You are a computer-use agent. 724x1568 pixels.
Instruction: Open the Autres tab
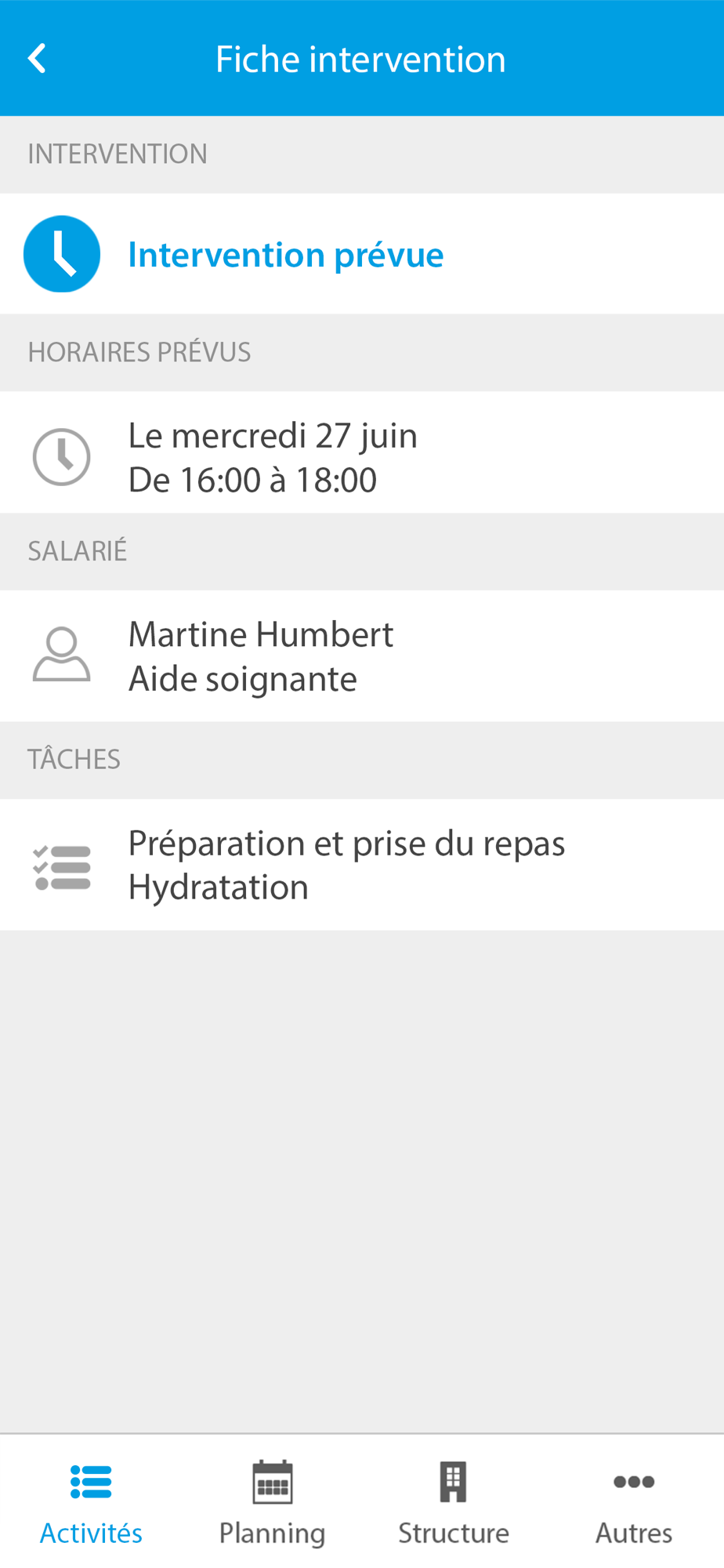[634, 1502]
